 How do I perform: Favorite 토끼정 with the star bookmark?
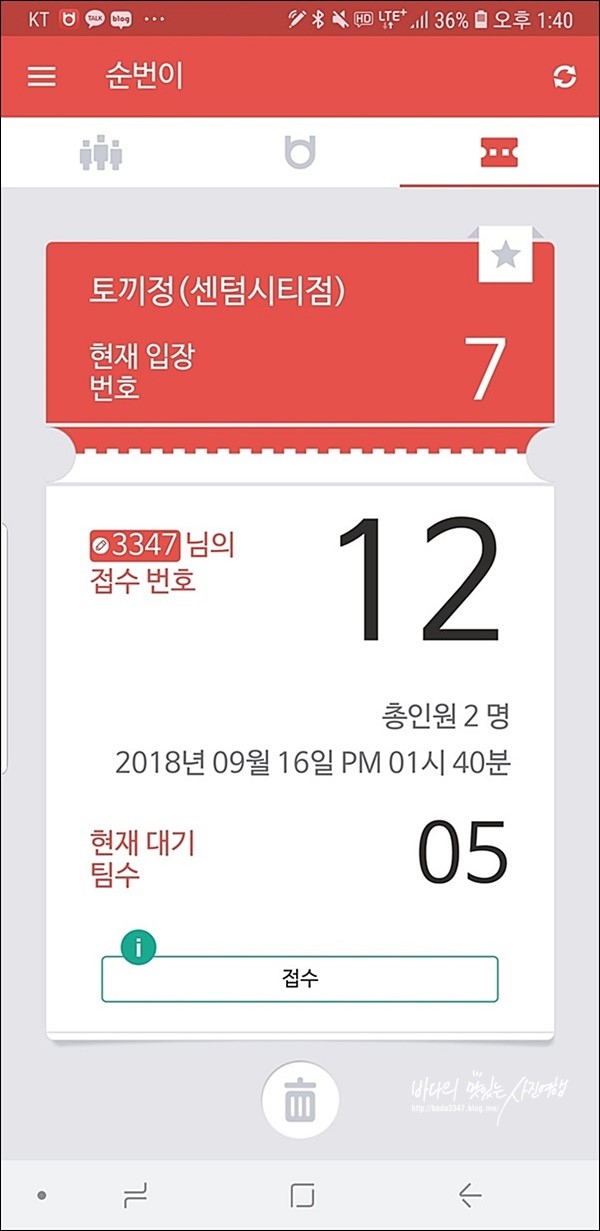pyautogui.click(x=507, y=256)
